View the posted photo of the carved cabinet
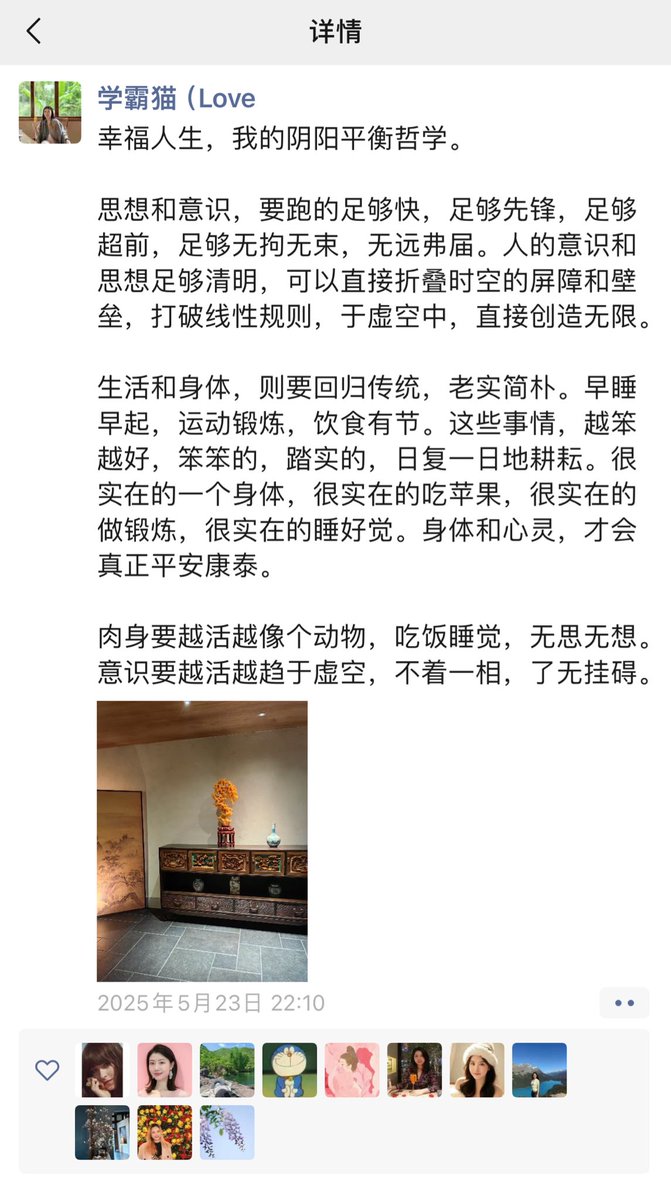The image size is (671, 1200). [x=202, y=841]
